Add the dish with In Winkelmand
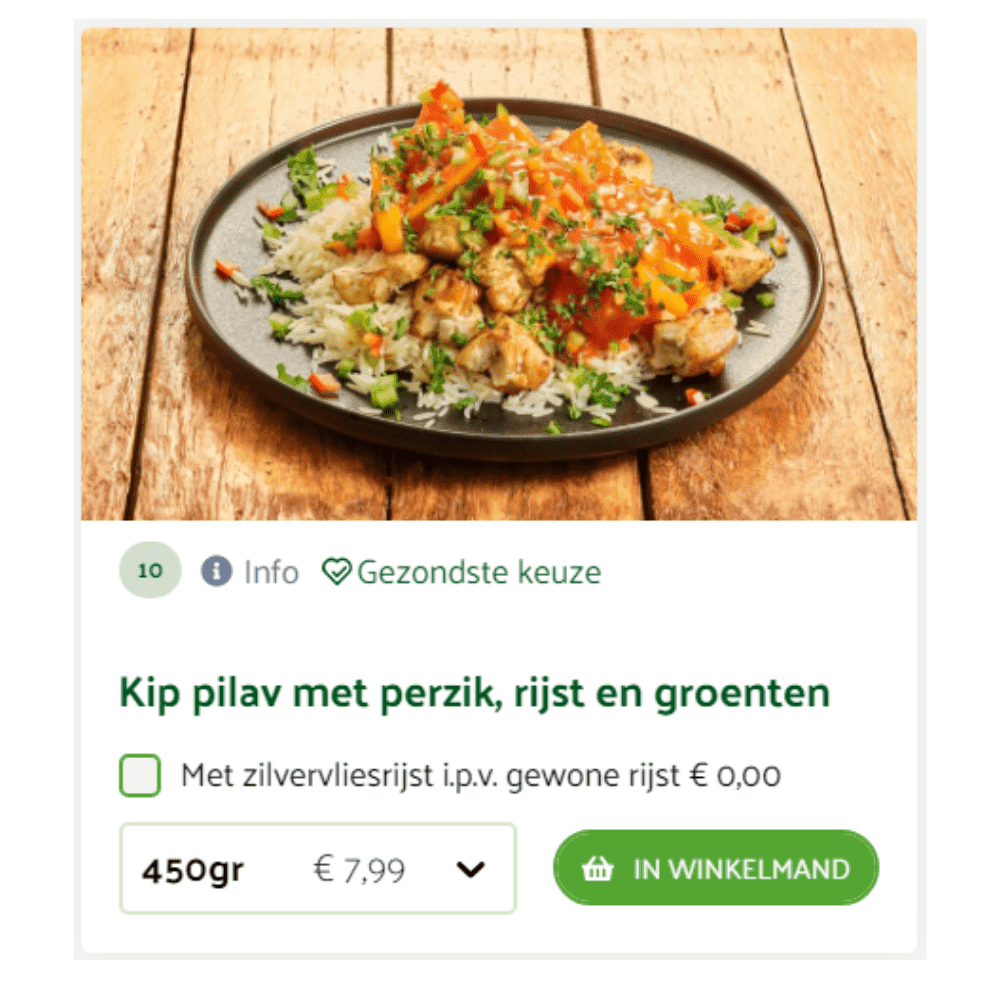This screenshot has height=1000, width=1000. point(716,868)
